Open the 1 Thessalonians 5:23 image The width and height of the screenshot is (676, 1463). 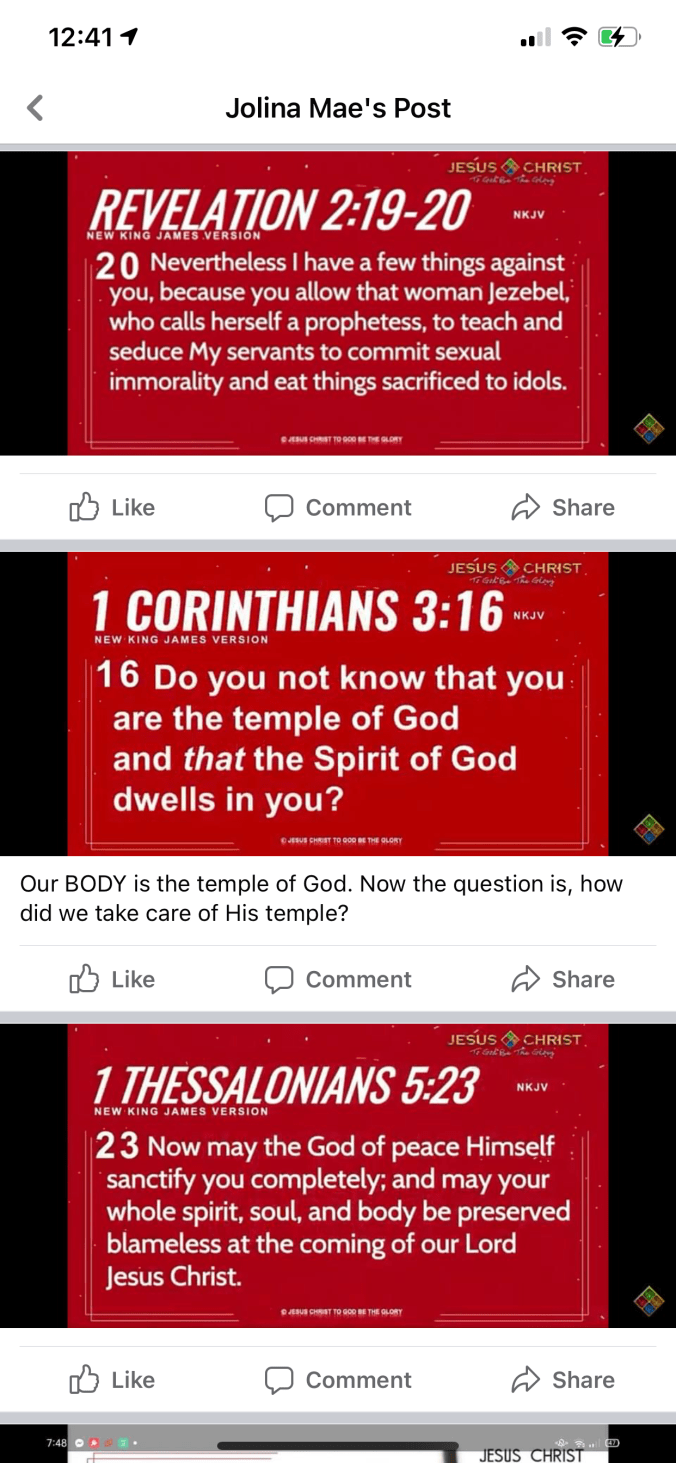[x=338, y=1175]
